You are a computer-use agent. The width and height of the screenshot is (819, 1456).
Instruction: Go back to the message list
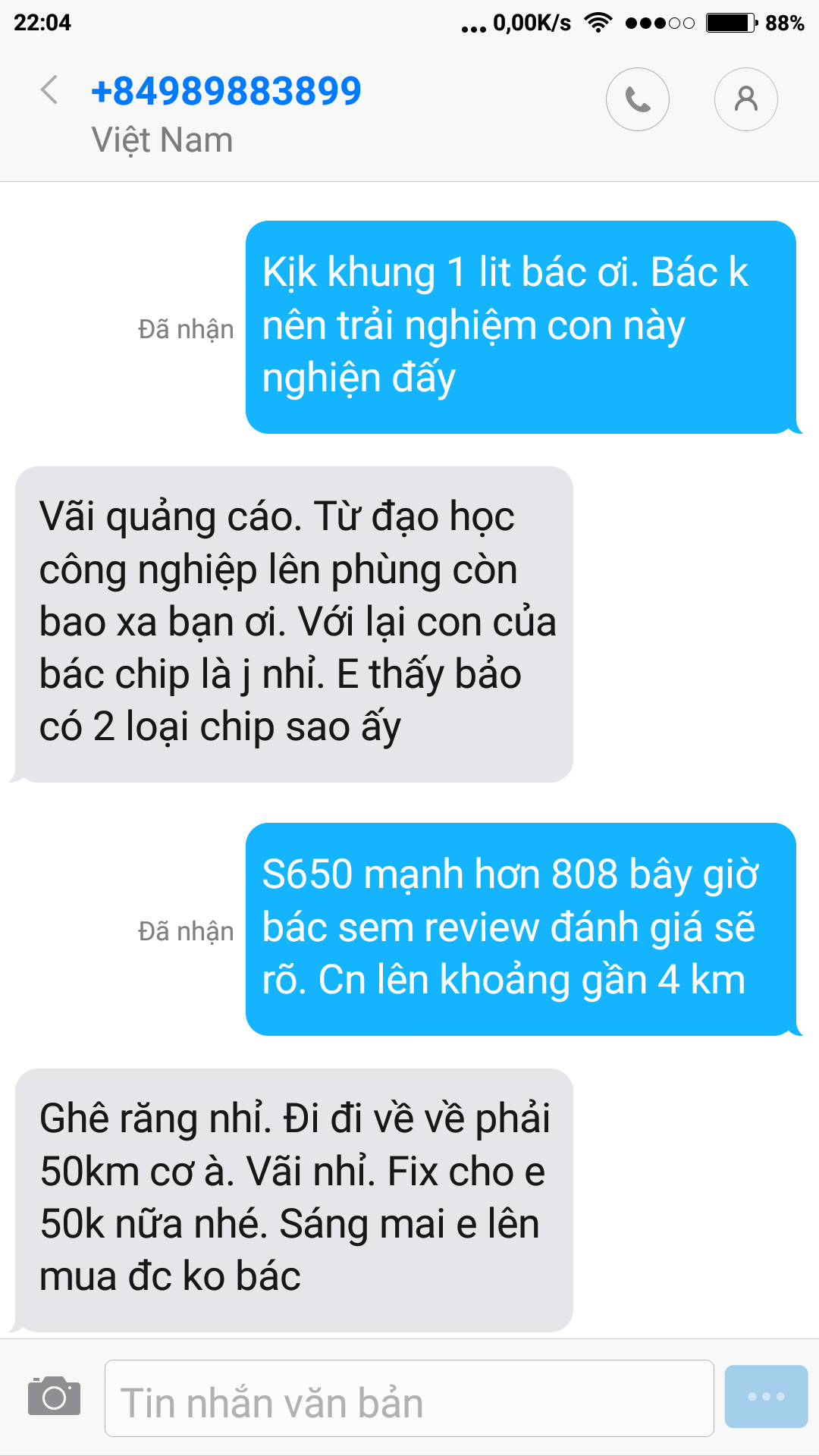point(49,90)
